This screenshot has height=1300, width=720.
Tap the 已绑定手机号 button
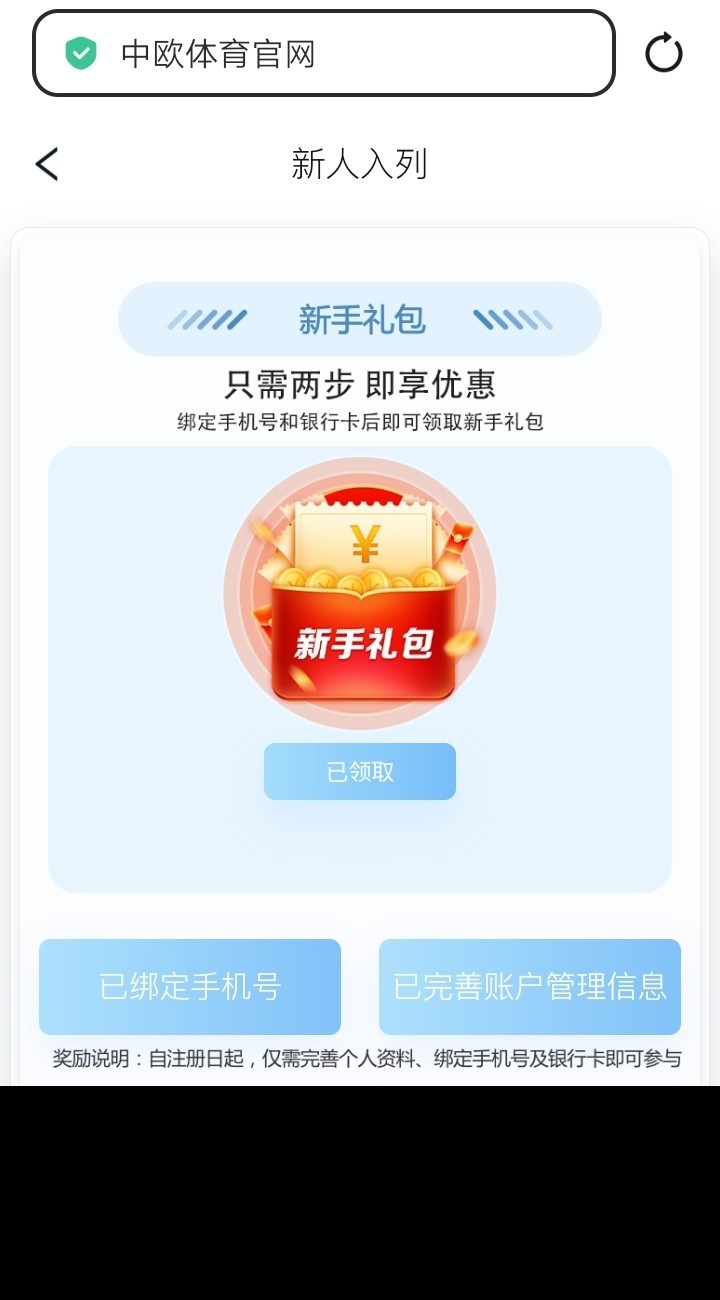point(190,986)
